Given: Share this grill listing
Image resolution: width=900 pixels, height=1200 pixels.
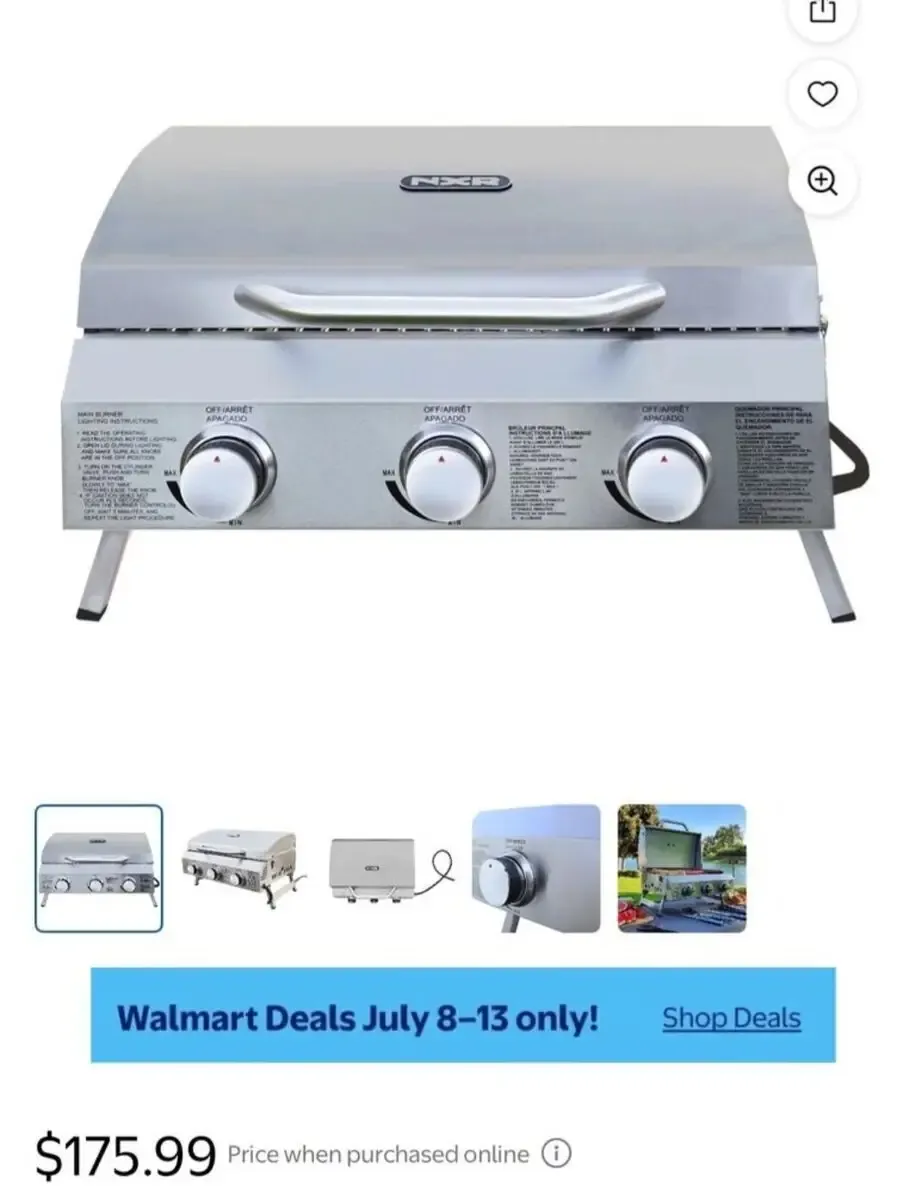Looking at the screenshot, I should (821, 12).
